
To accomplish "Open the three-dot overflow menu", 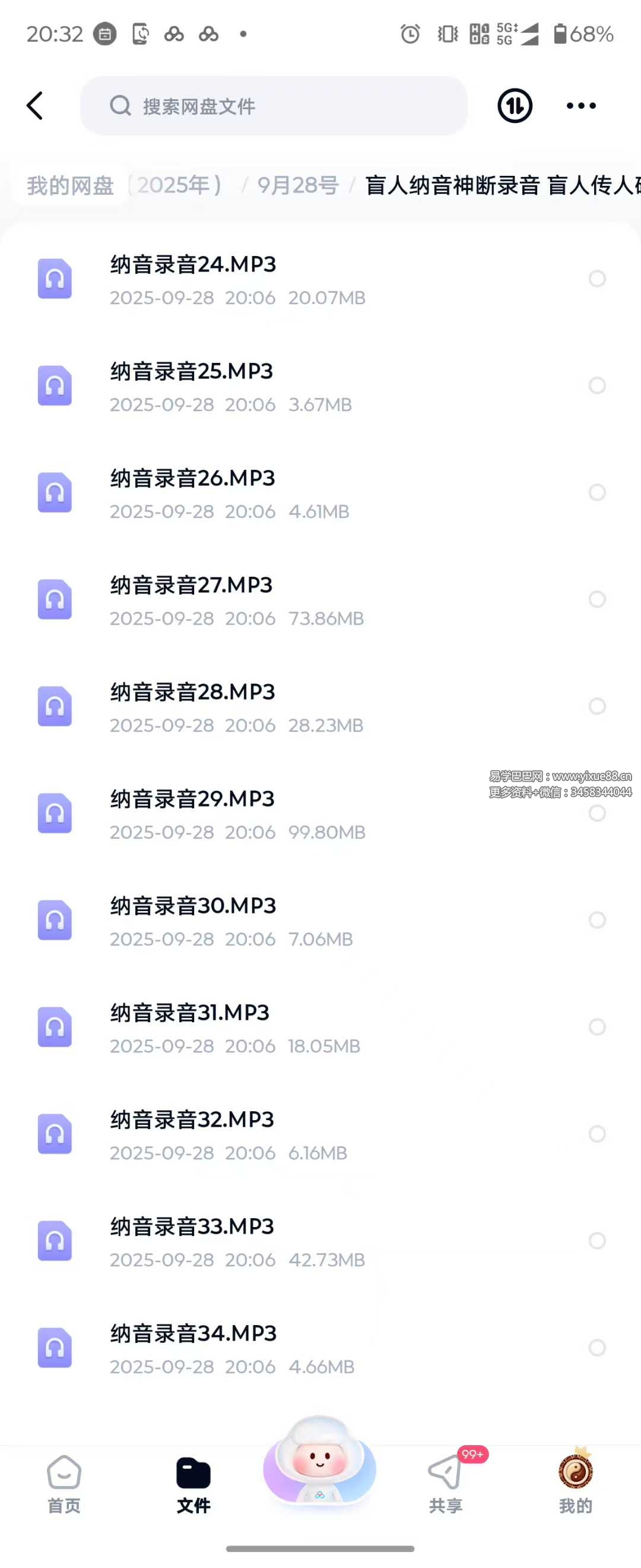I will 581,106.
